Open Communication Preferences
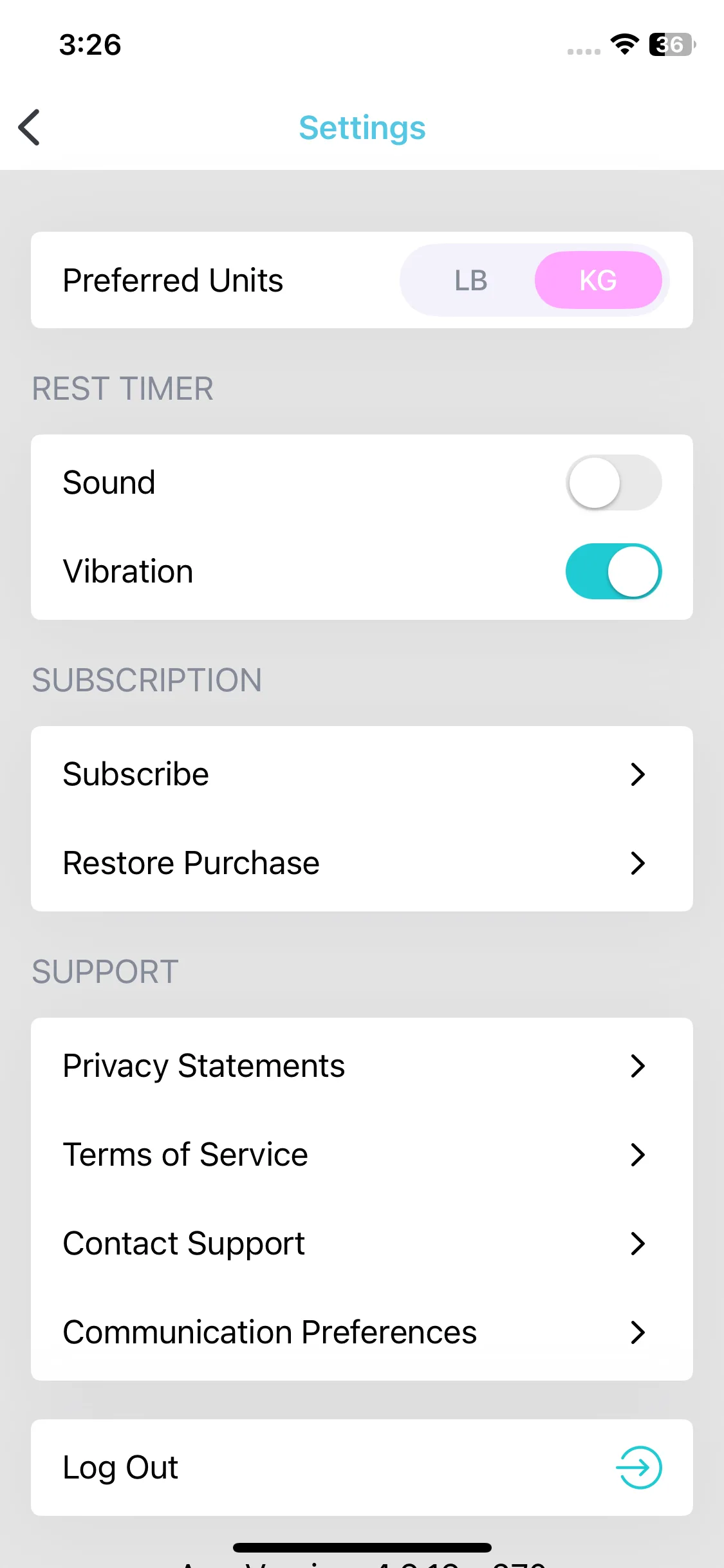 click(362, 1332)
